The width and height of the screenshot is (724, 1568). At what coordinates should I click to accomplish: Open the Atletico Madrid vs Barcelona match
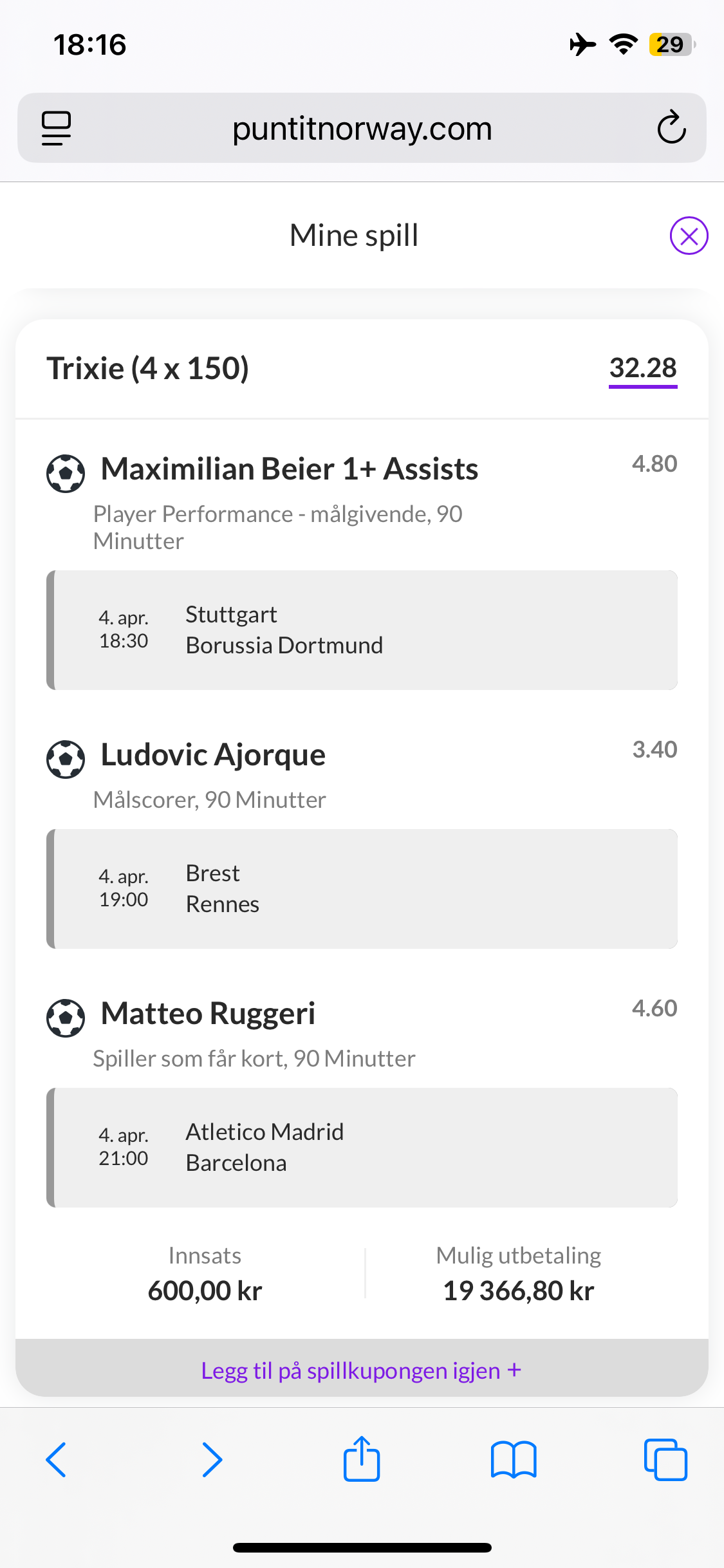click(x=362, y=1148)
